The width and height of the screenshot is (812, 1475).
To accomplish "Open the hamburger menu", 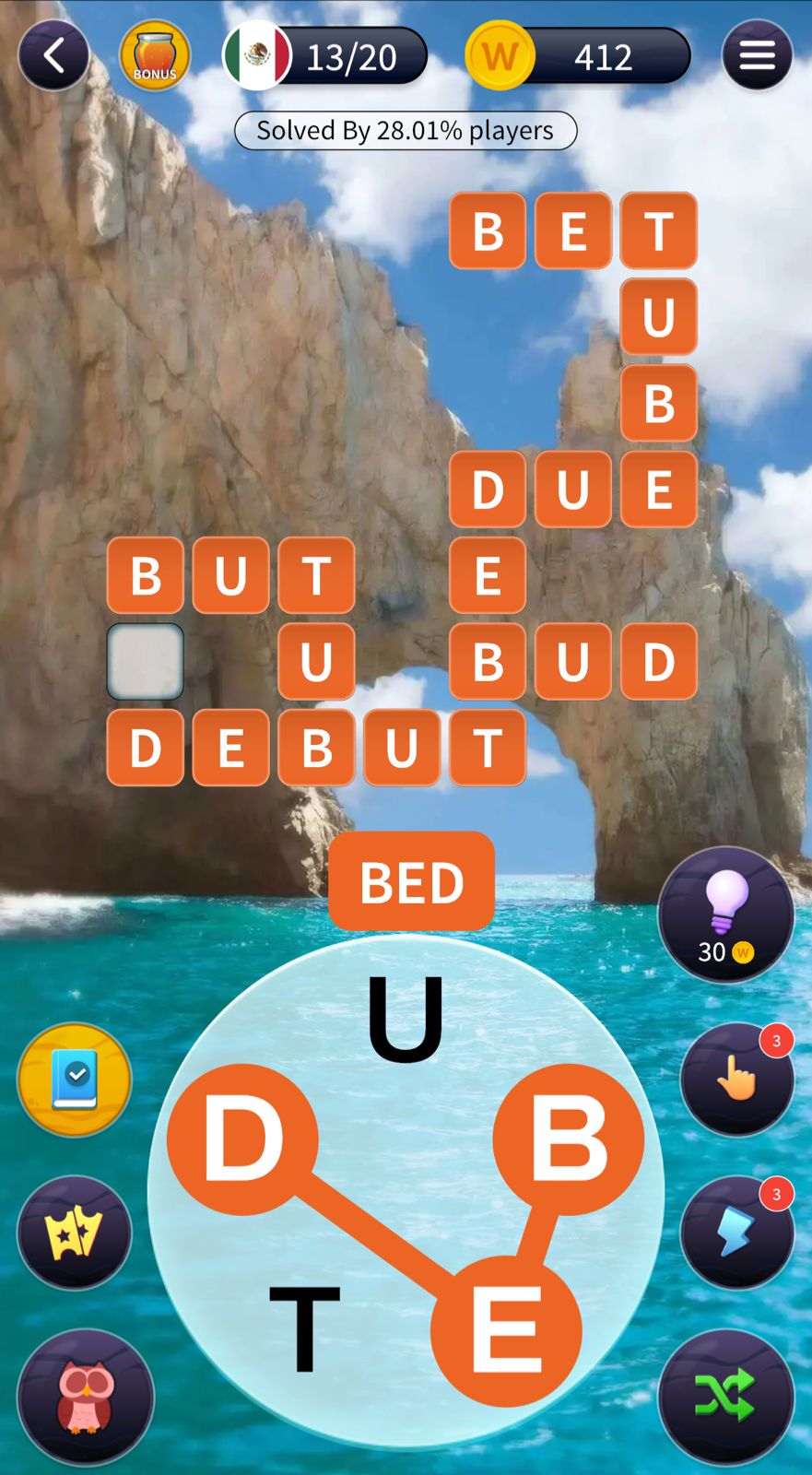I will [x=757, y=56].
